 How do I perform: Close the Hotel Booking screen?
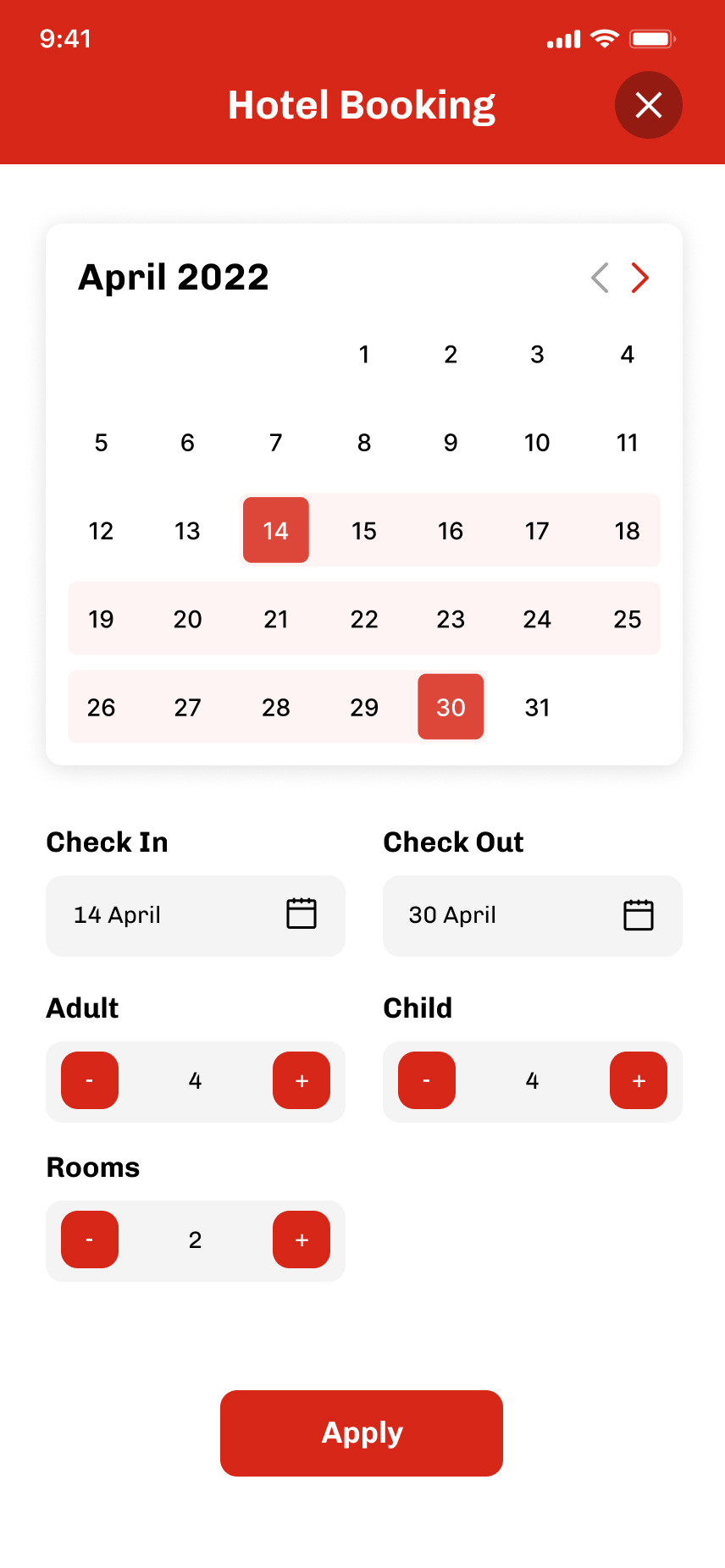click(648, 105)
